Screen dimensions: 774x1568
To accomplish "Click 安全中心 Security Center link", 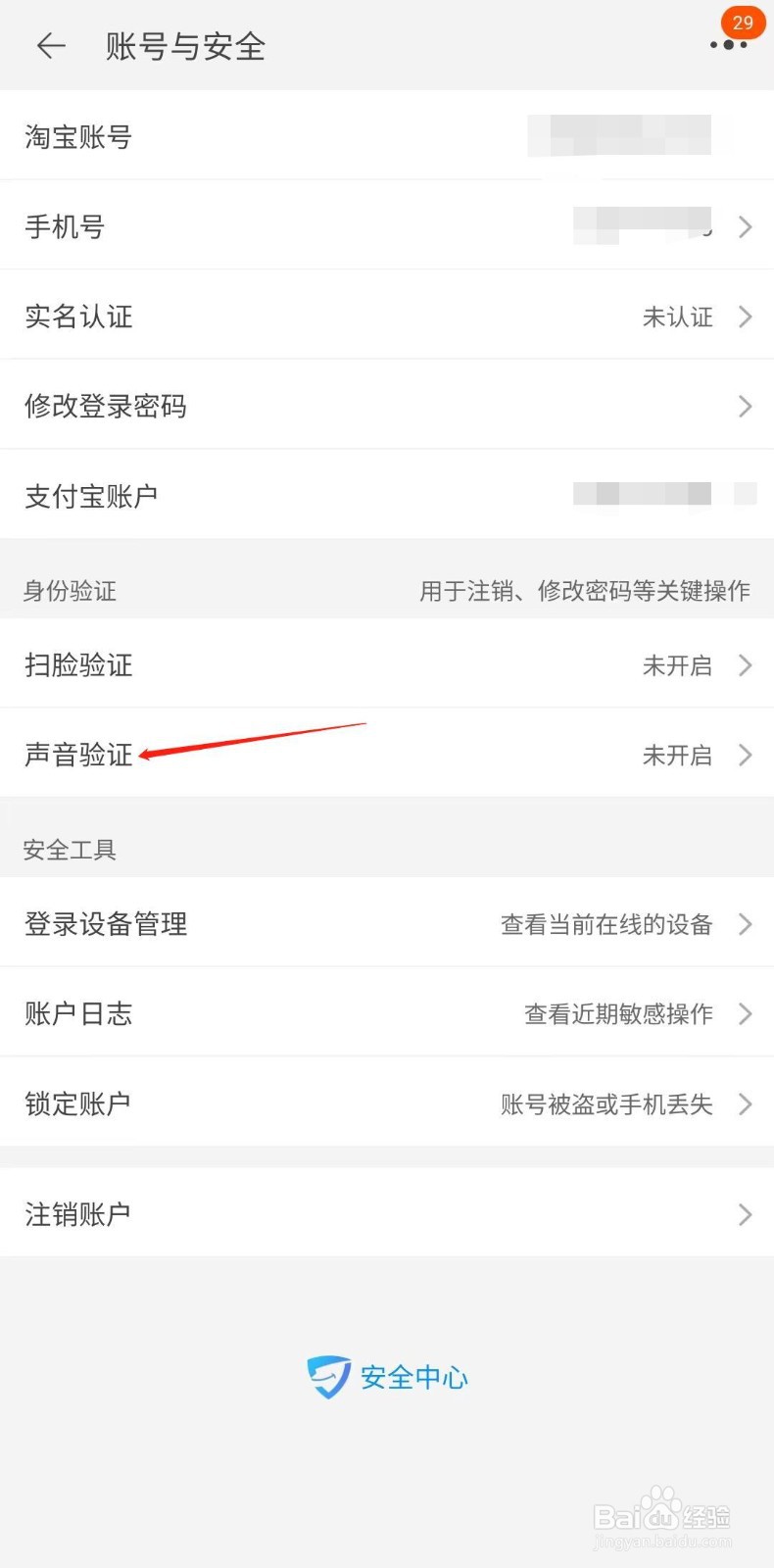I will tap(413, 1376).
